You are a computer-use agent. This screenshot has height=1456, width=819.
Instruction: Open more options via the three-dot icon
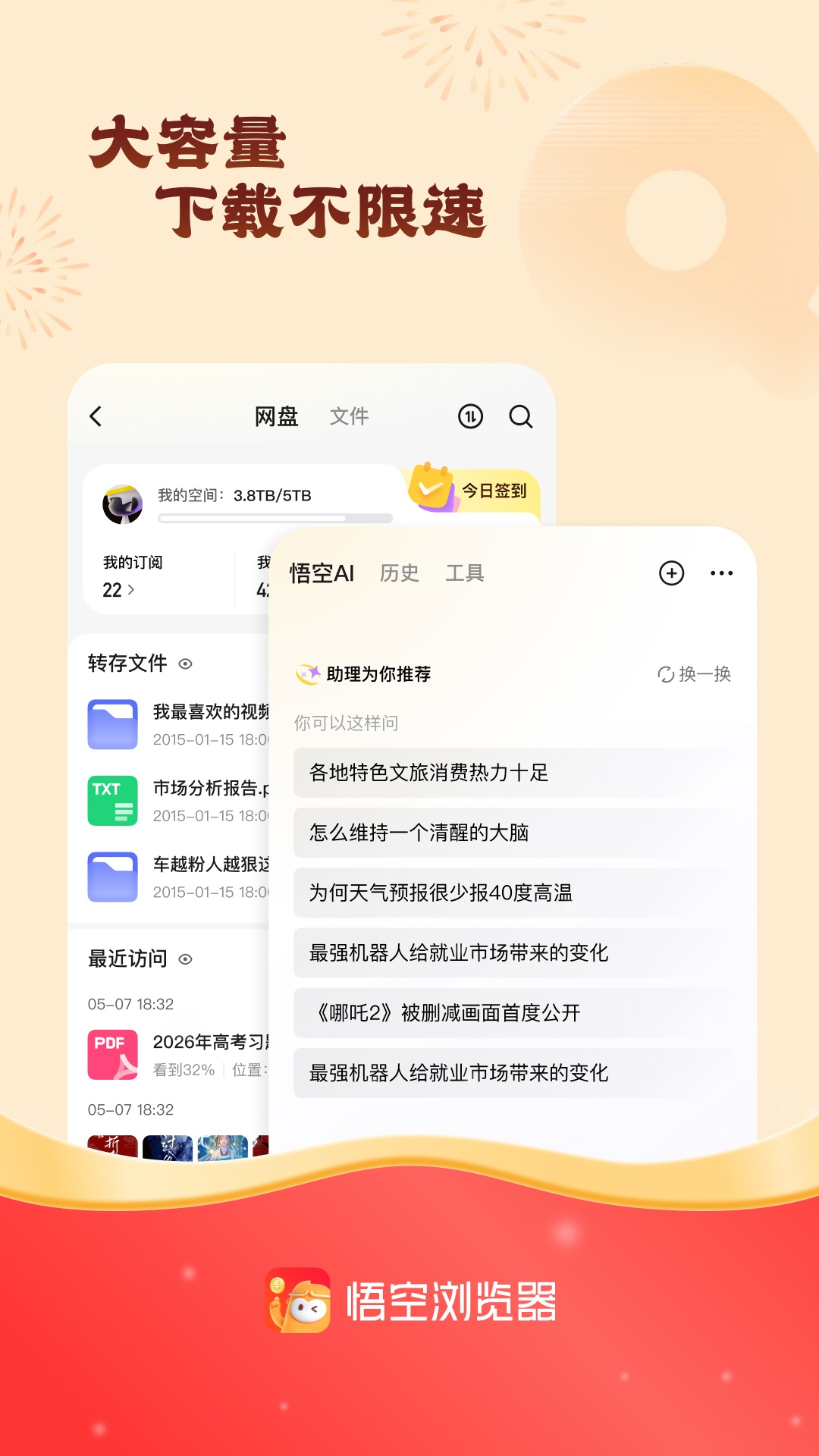(x=721, y=574)
